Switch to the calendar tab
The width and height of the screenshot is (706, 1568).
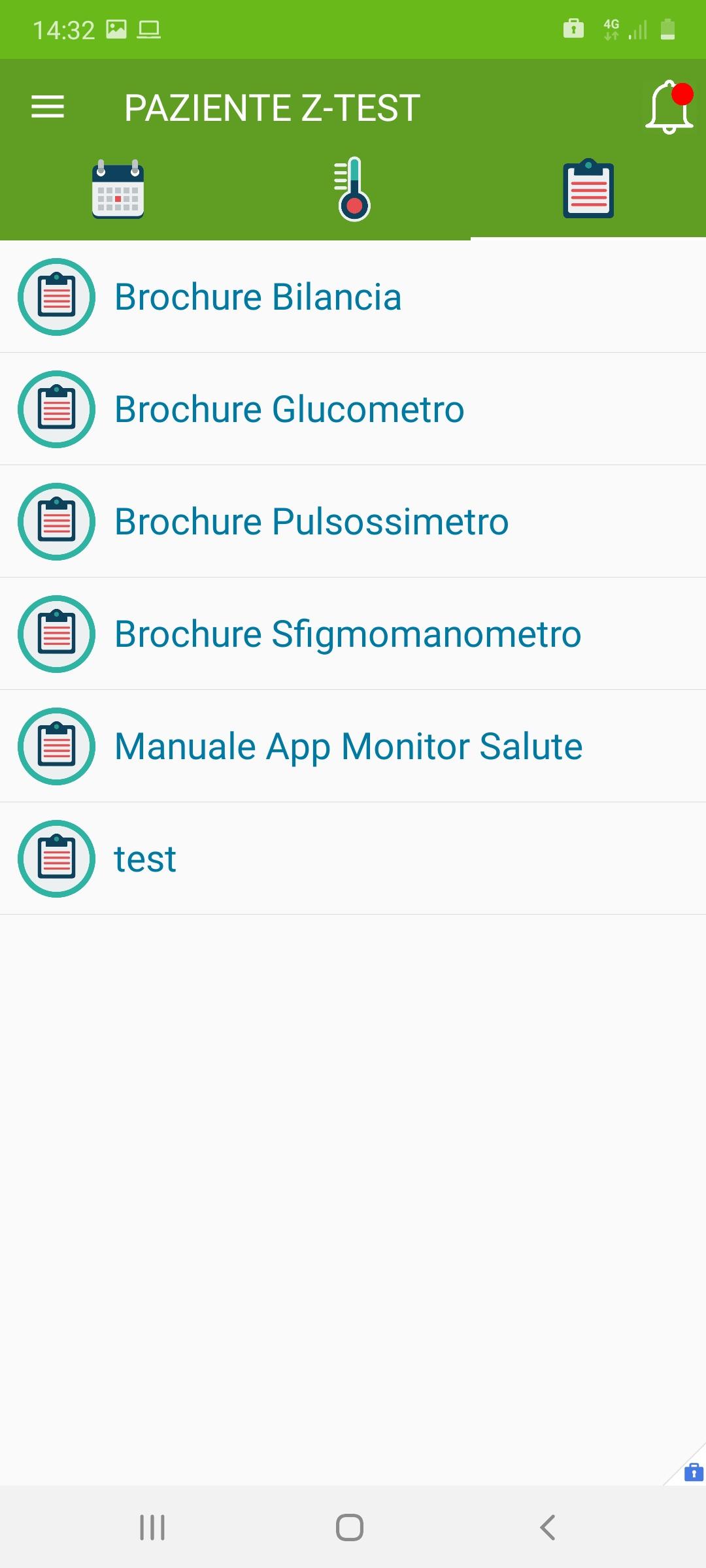[x=118, y=189]
